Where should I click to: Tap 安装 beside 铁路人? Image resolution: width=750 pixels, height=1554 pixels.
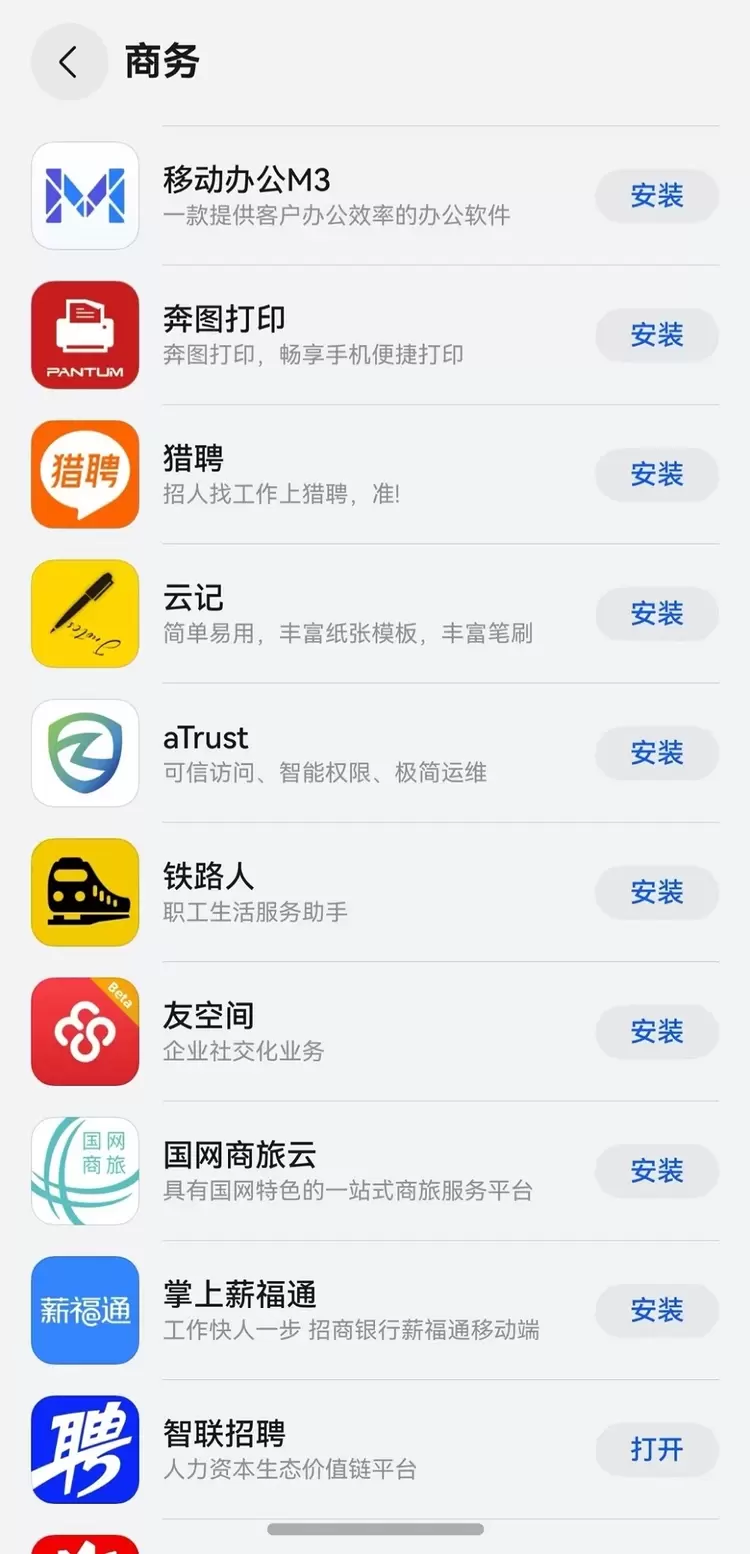click(656, 892)
